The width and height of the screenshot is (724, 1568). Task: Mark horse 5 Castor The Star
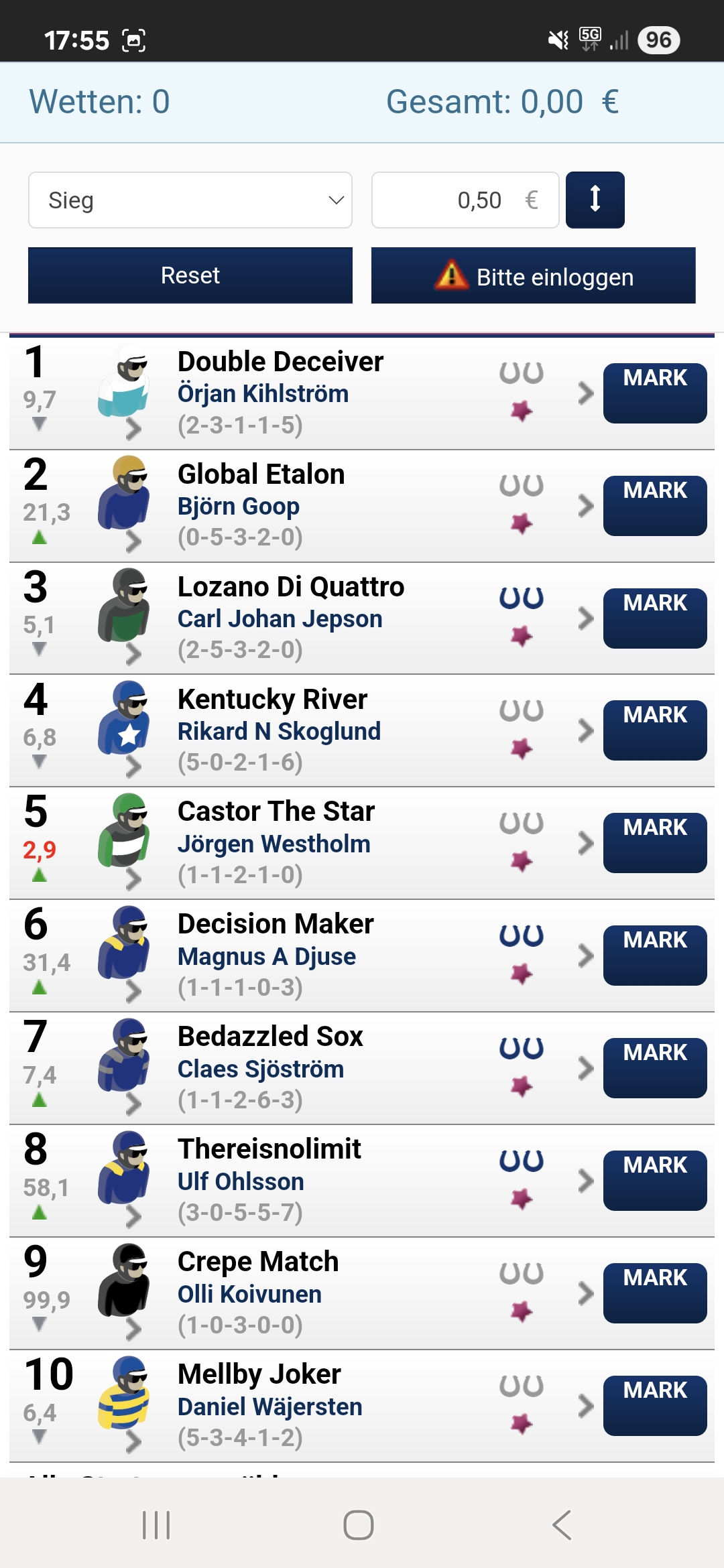[x=655, y=842]
